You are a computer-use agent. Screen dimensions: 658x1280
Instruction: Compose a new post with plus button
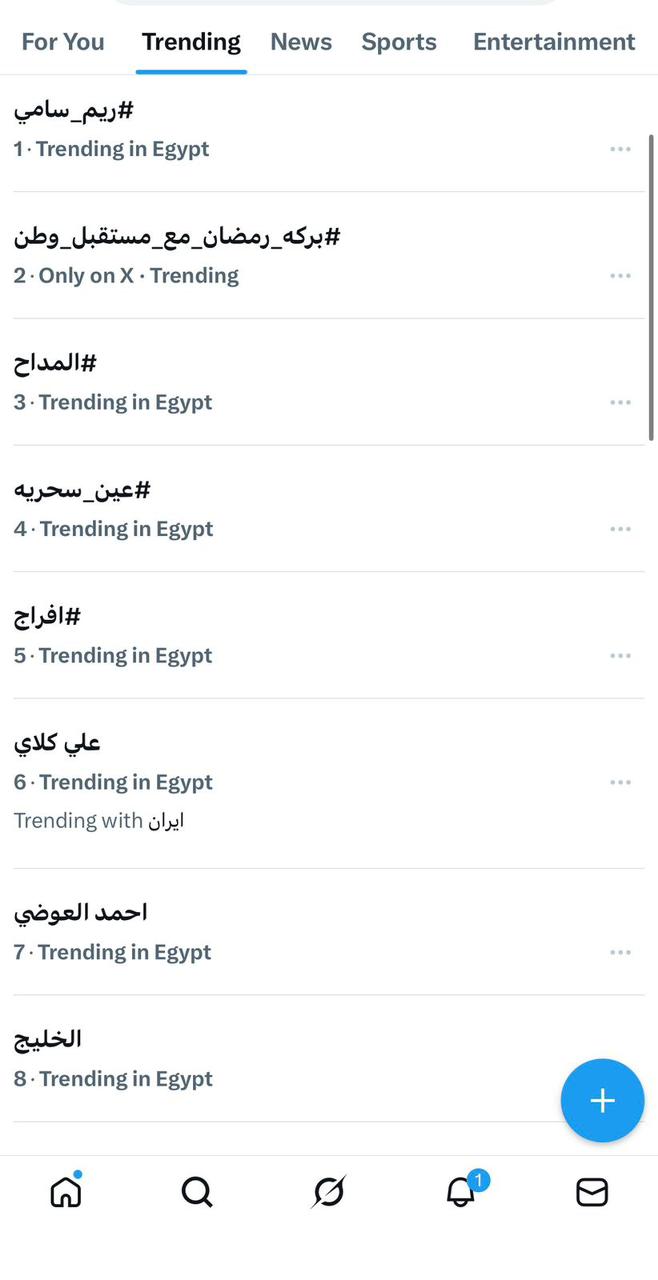pos(602,1101)
